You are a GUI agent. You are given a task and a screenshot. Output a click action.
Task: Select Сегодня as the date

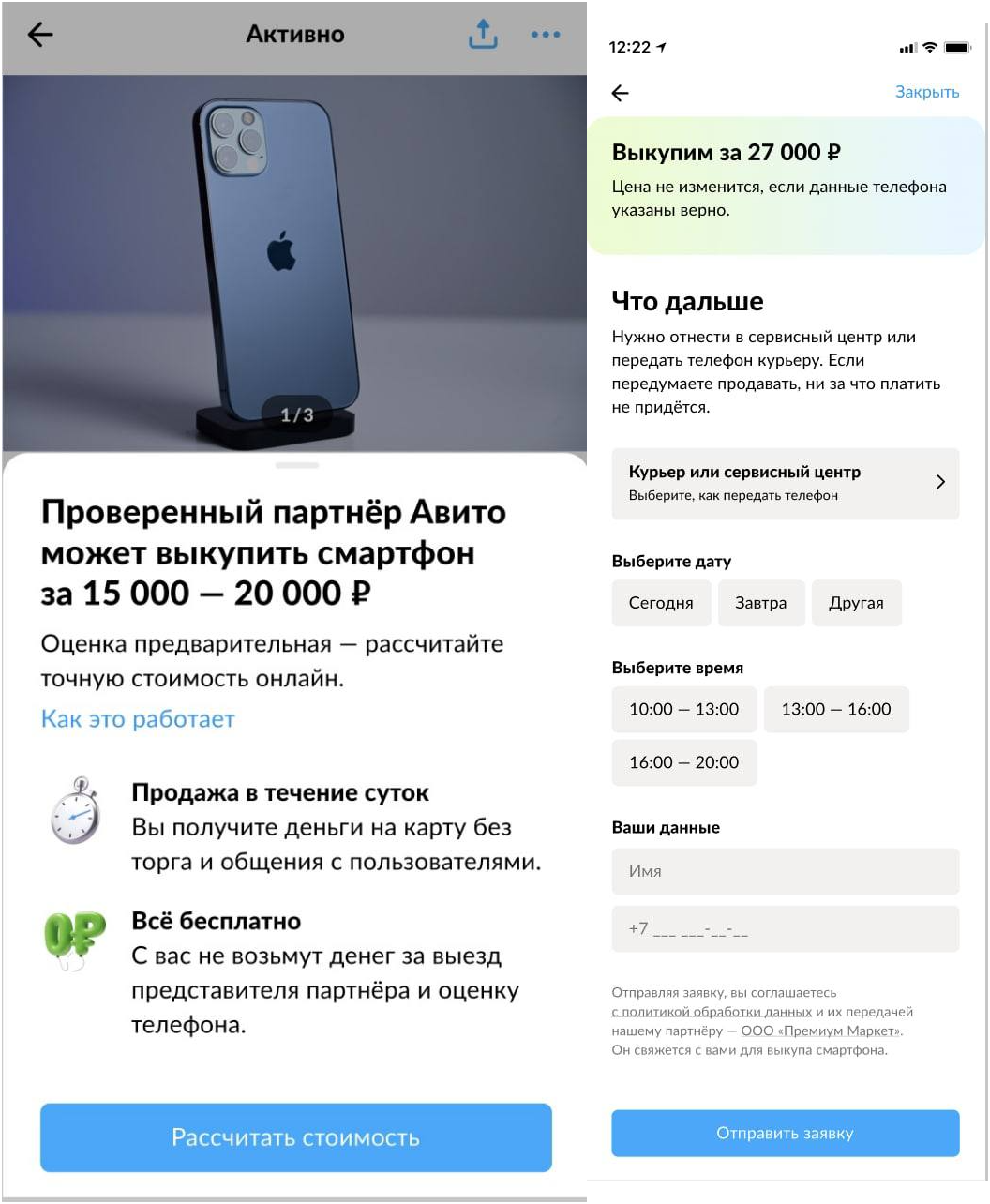(661, 603)
